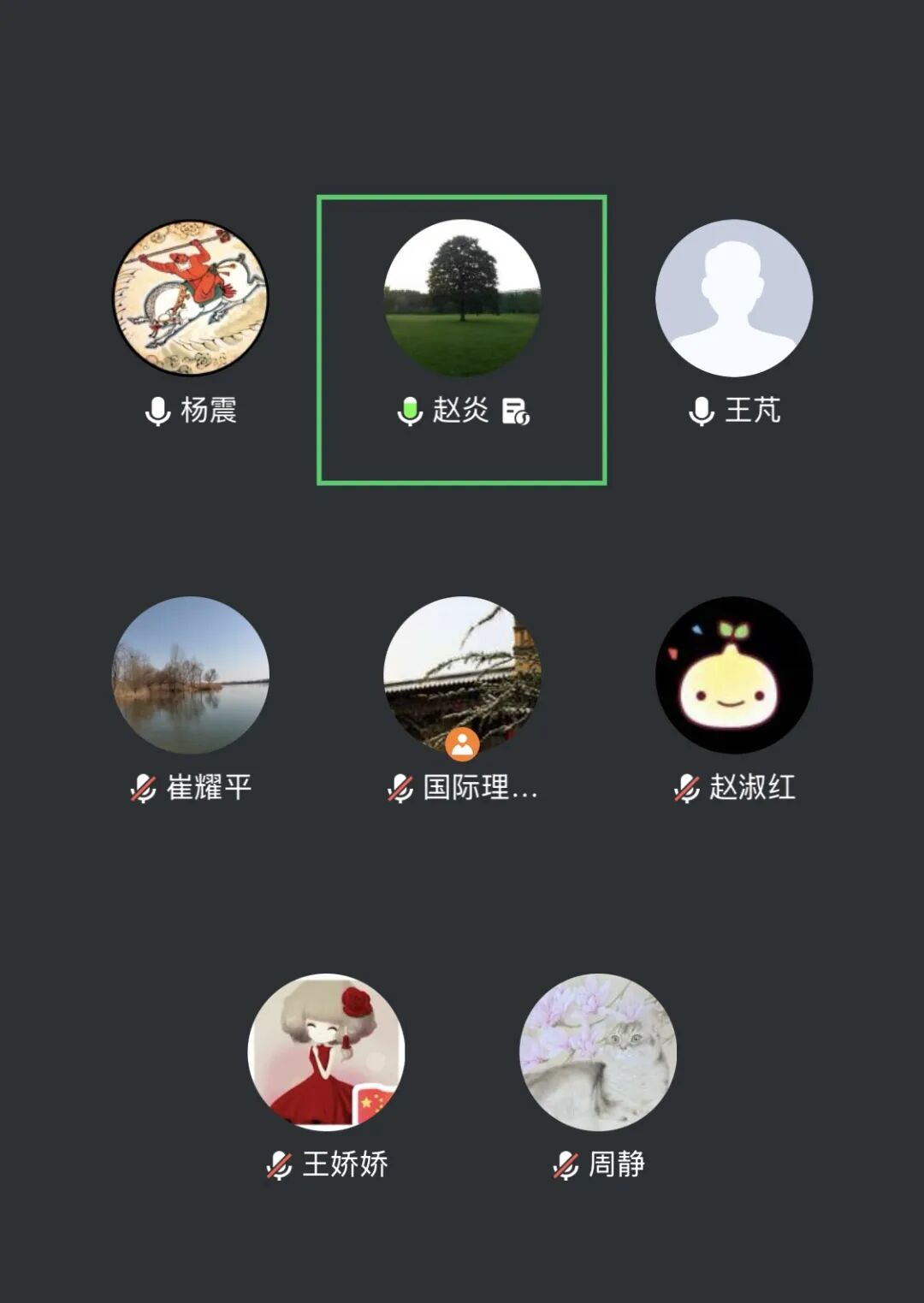Click the name label 杨震
This screenshot has width=924, height=1303.
[210, 412]
